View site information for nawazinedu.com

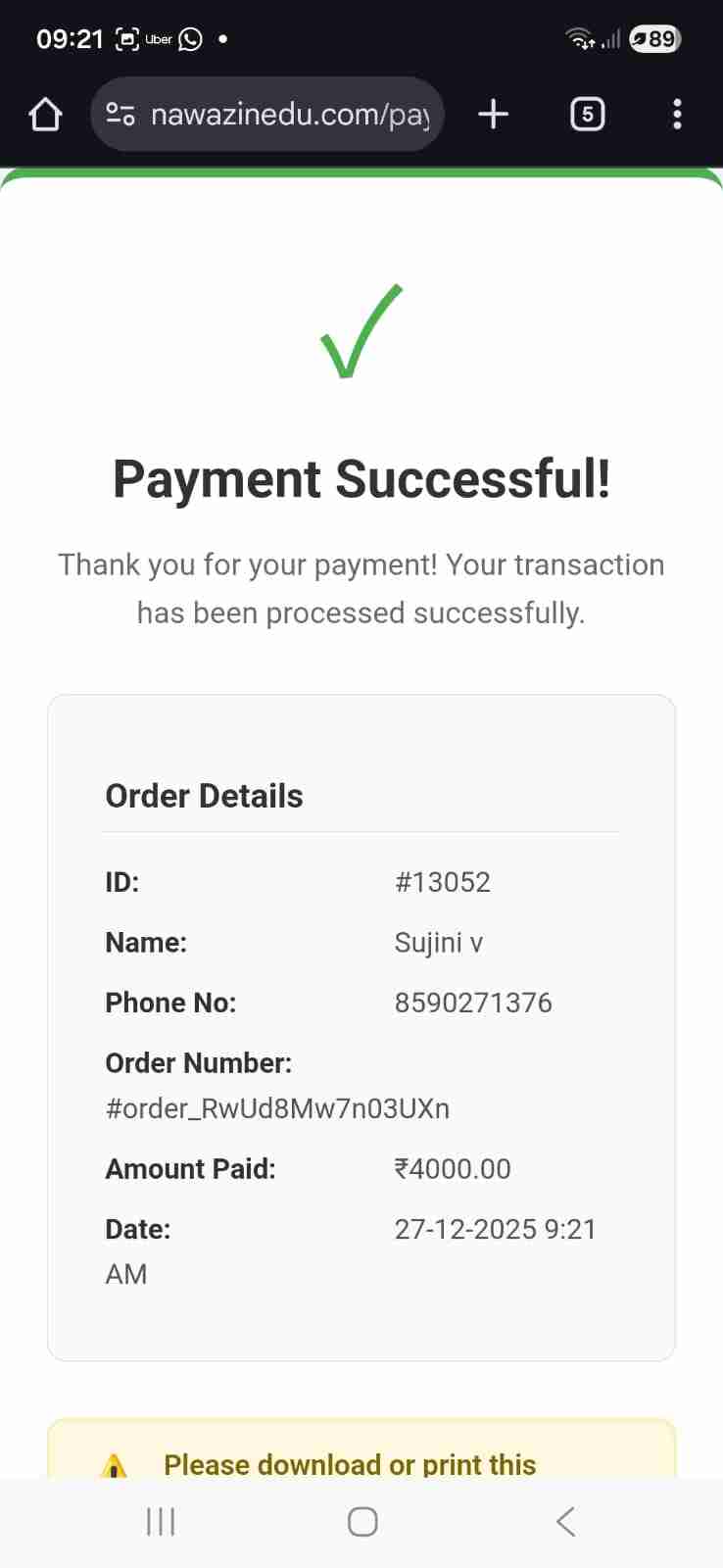[120, 115]
